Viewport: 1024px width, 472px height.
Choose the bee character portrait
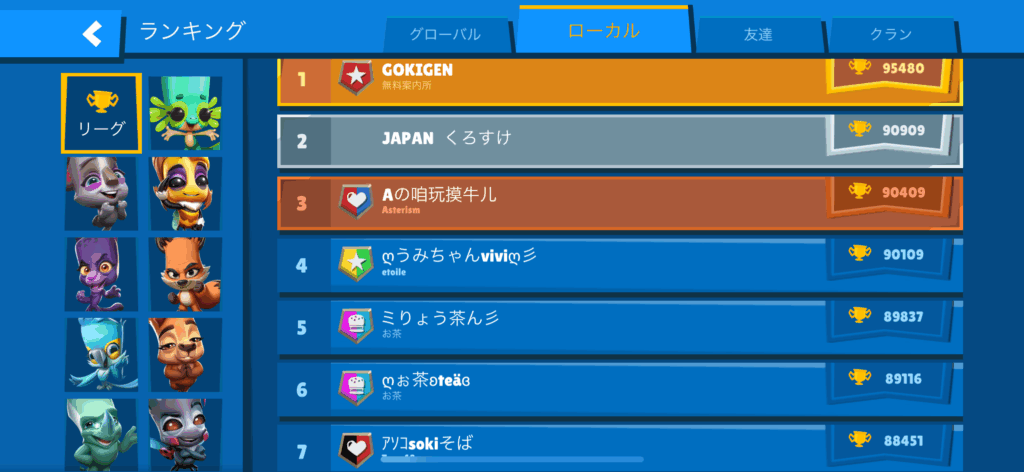(x=185, y=193)
